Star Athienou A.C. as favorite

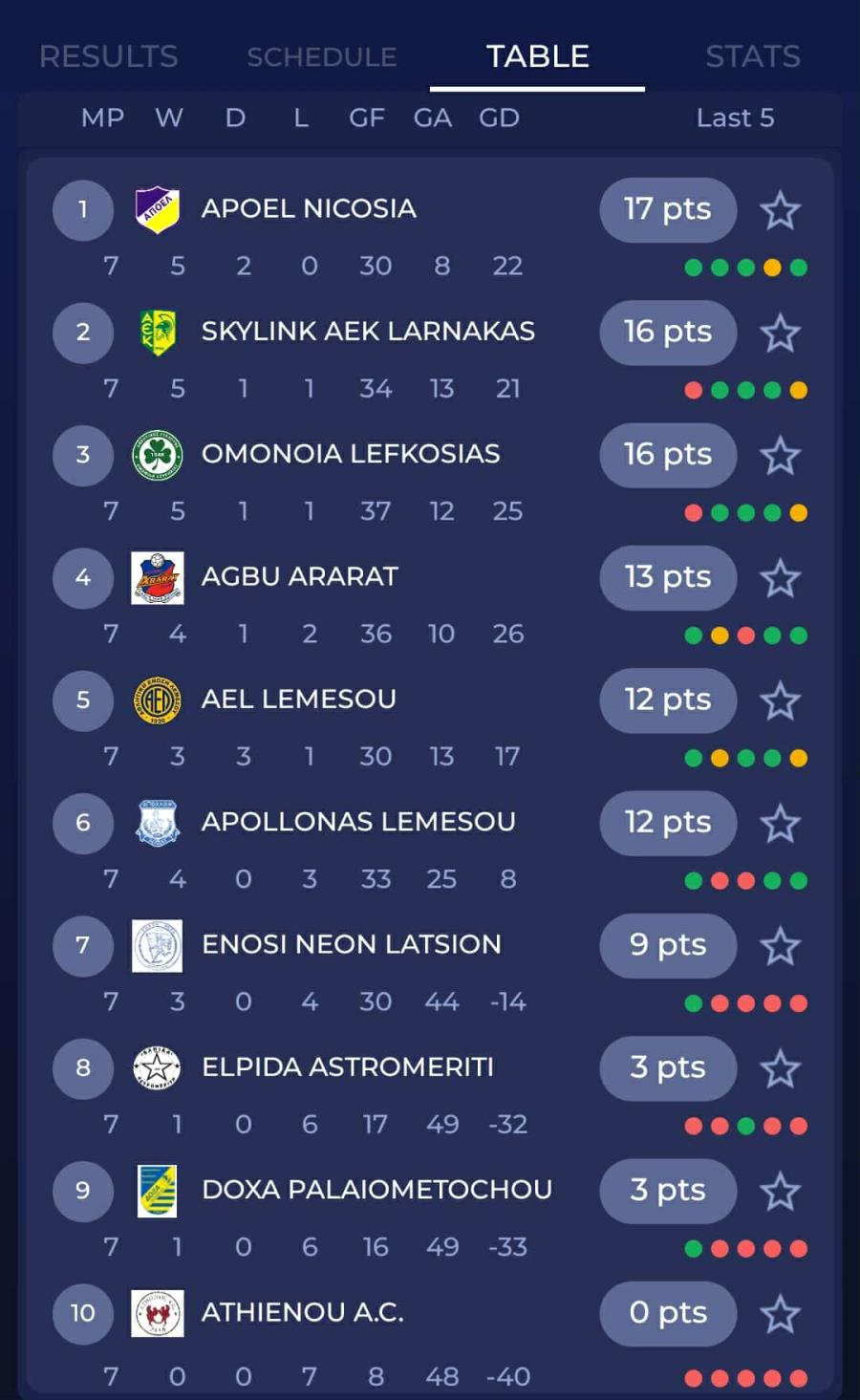pos(780,1314)
